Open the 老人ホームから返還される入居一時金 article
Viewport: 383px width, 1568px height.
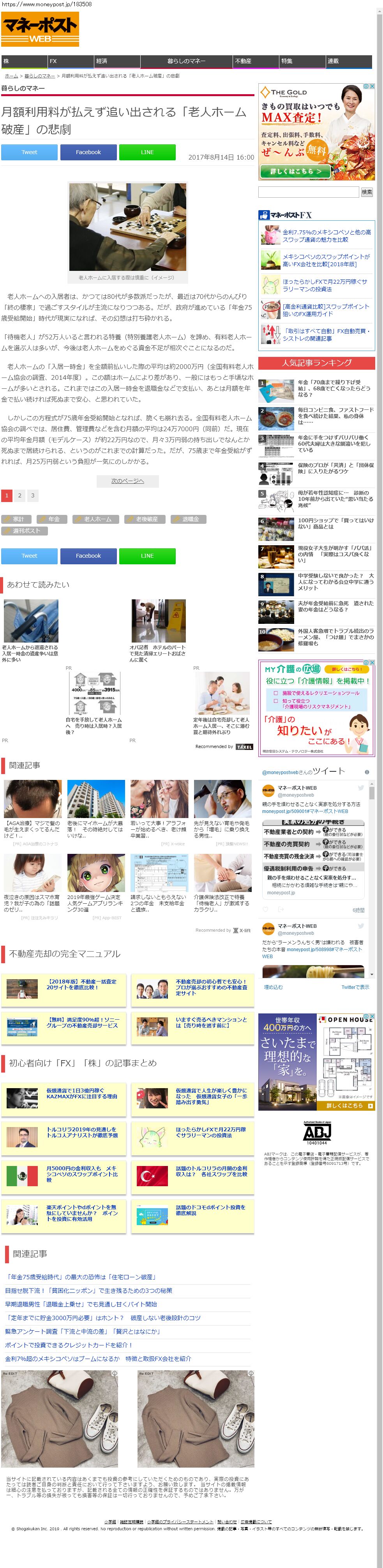30,653
